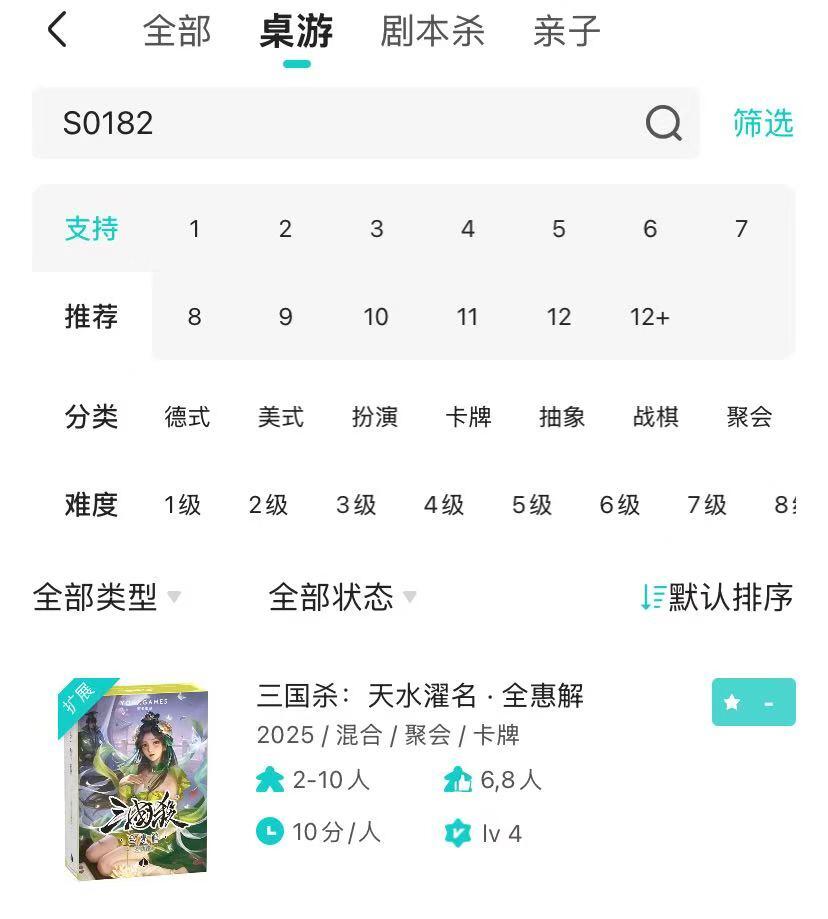
Task: Switch to the 亲子 tab
Action: 567,31
